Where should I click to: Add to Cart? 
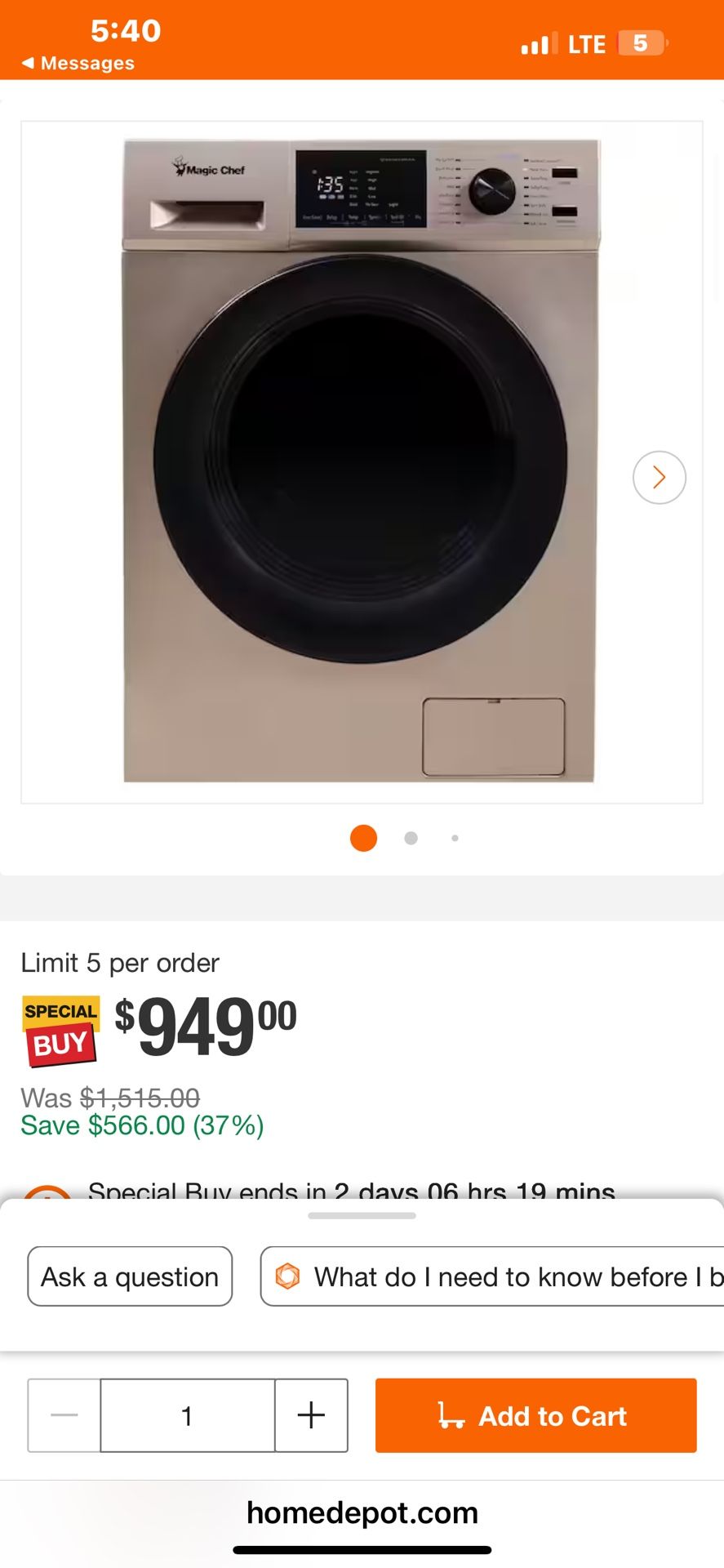coord(535,1415)
